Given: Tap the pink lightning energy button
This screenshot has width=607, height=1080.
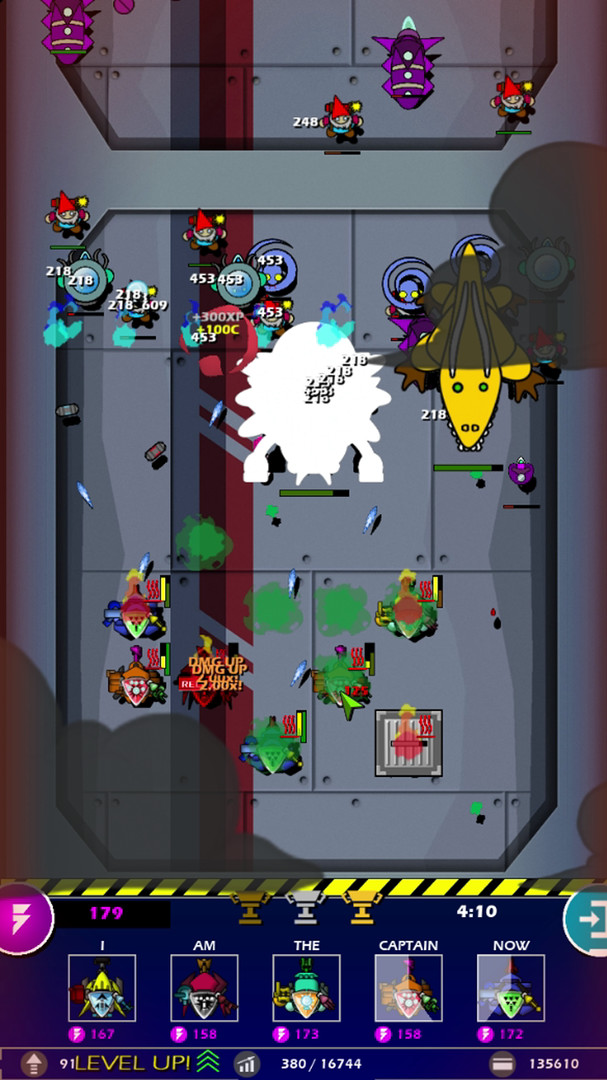Looking at the screenshot, I should click(x=22, y=917).
